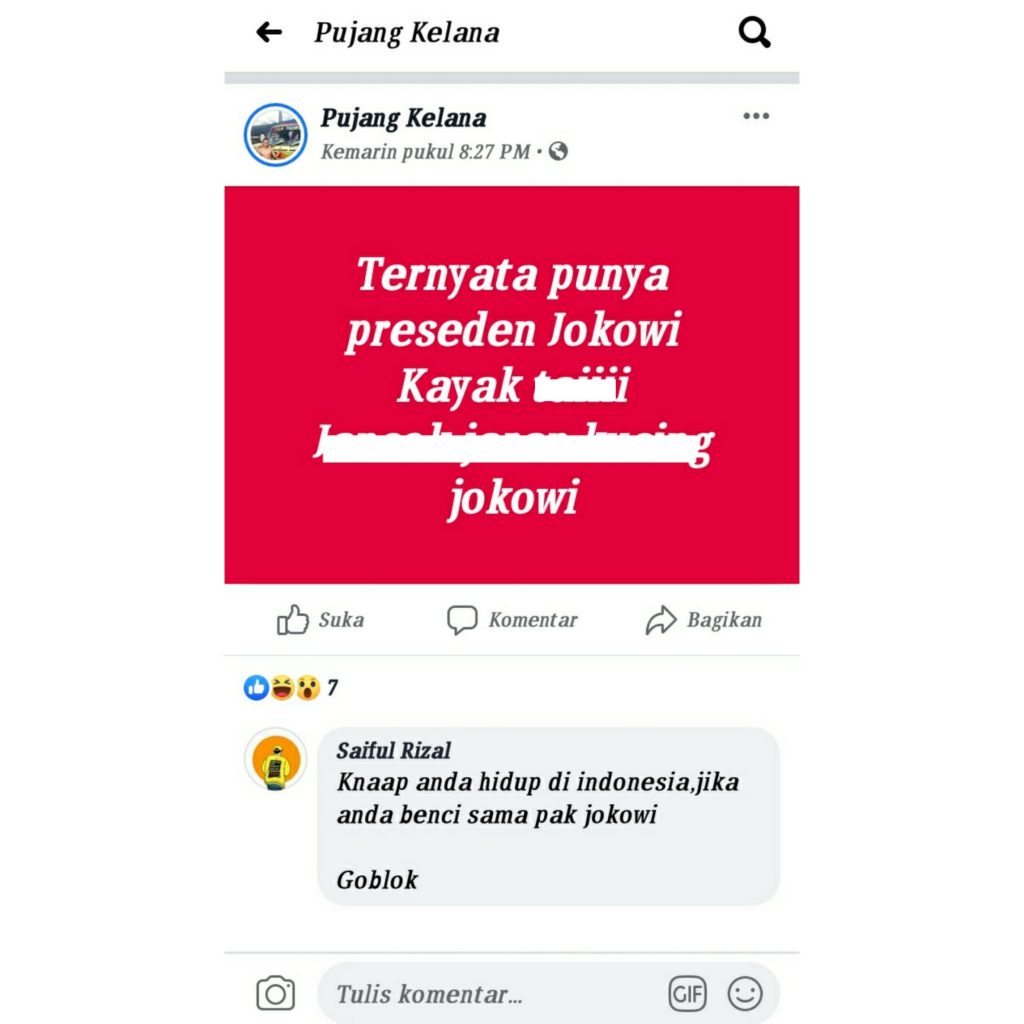The width and height of the screenshot is (1024, 1024).
Task: Share the post with Bagikan
Action: coord(704,620)
